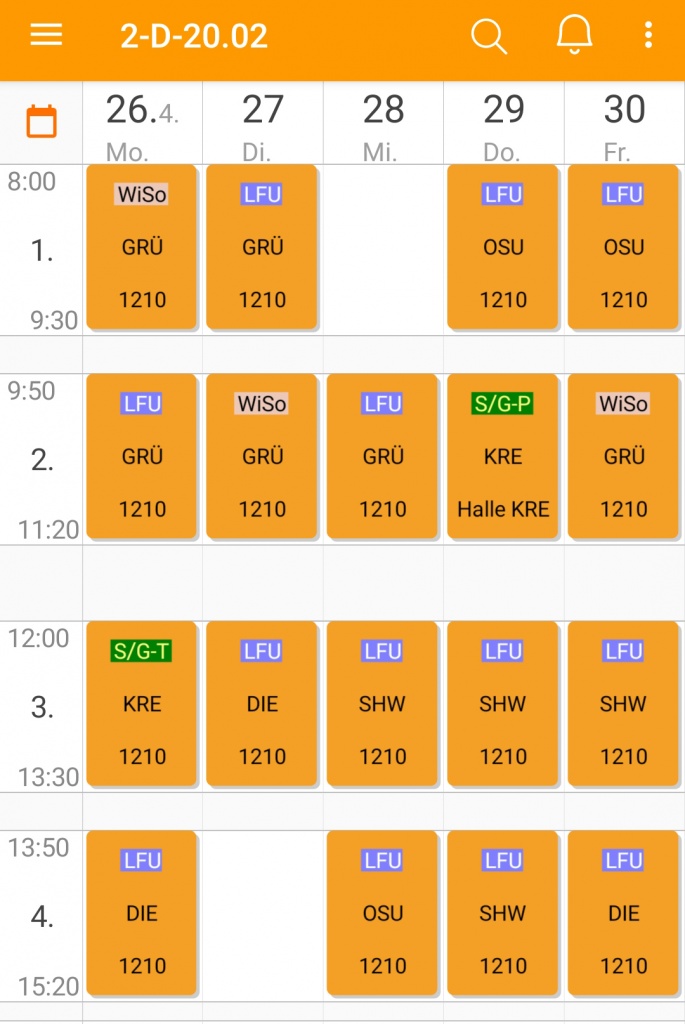Tap the orange calendar date picker icon

[x=41, y=122]
